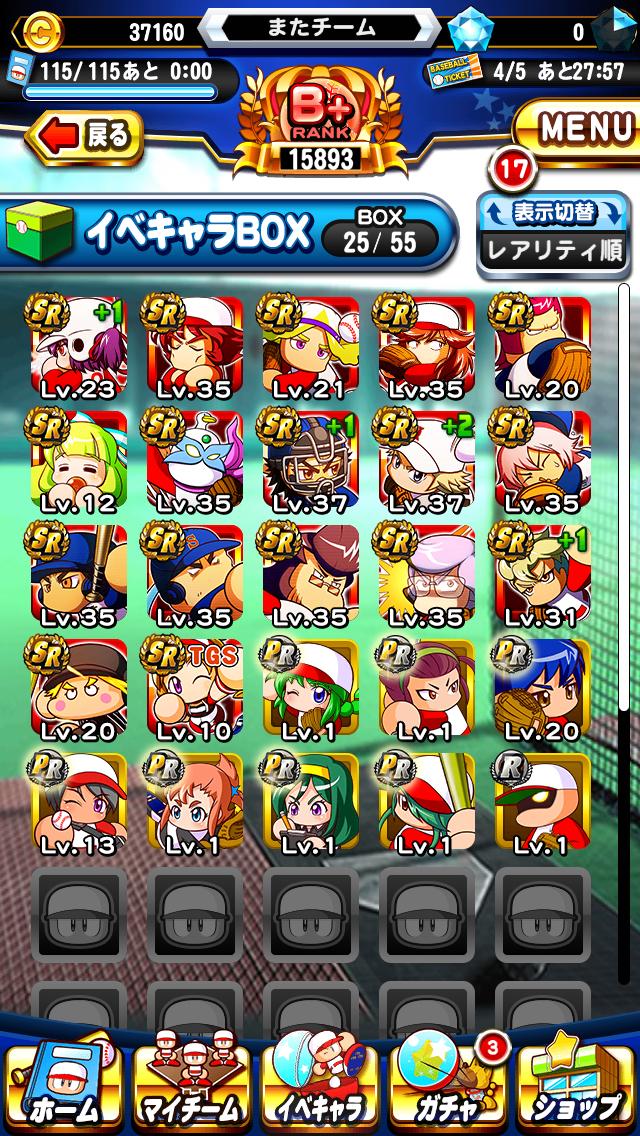Open the SR character at Lv.21
The width and height of the screenshot is (640, 1136).
pyautogui.click(x=311, y=345)
